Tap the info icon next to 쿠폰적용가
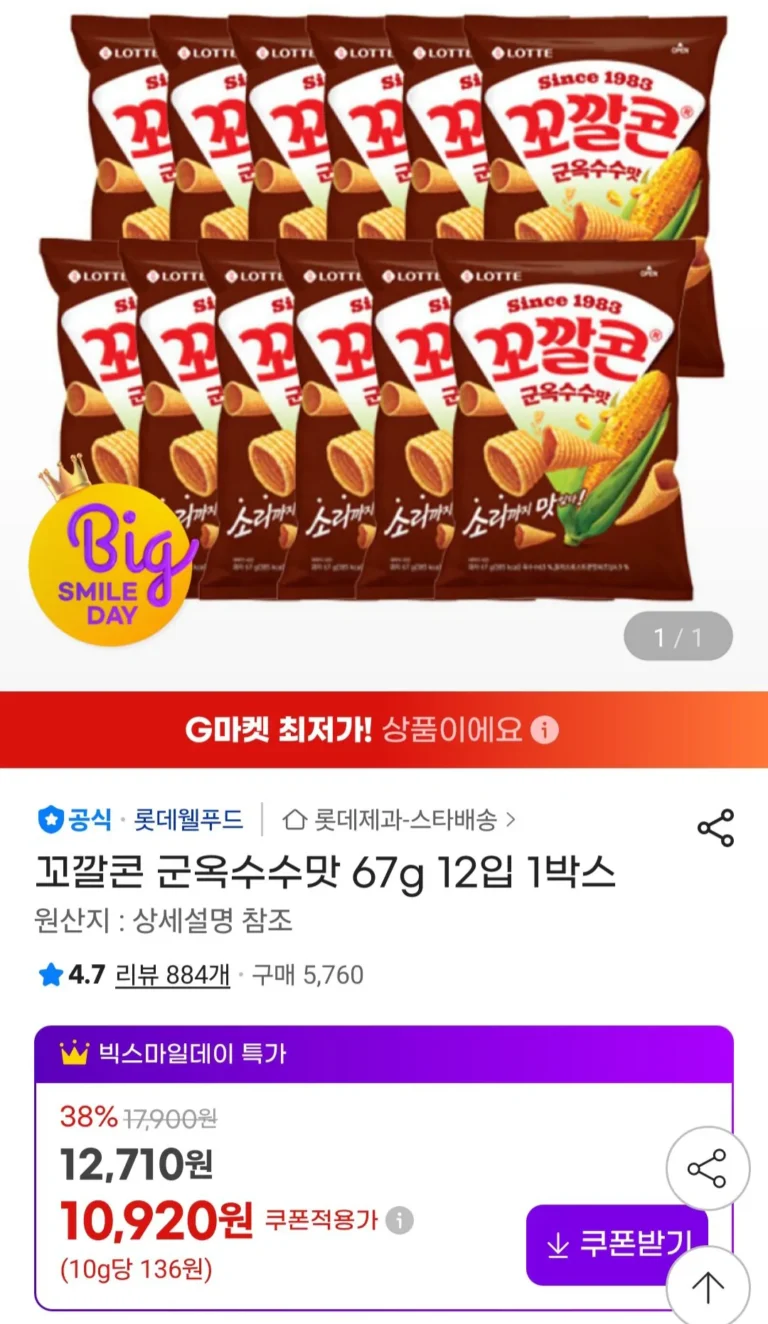768x1324 pixels. tap(400, 1220)
